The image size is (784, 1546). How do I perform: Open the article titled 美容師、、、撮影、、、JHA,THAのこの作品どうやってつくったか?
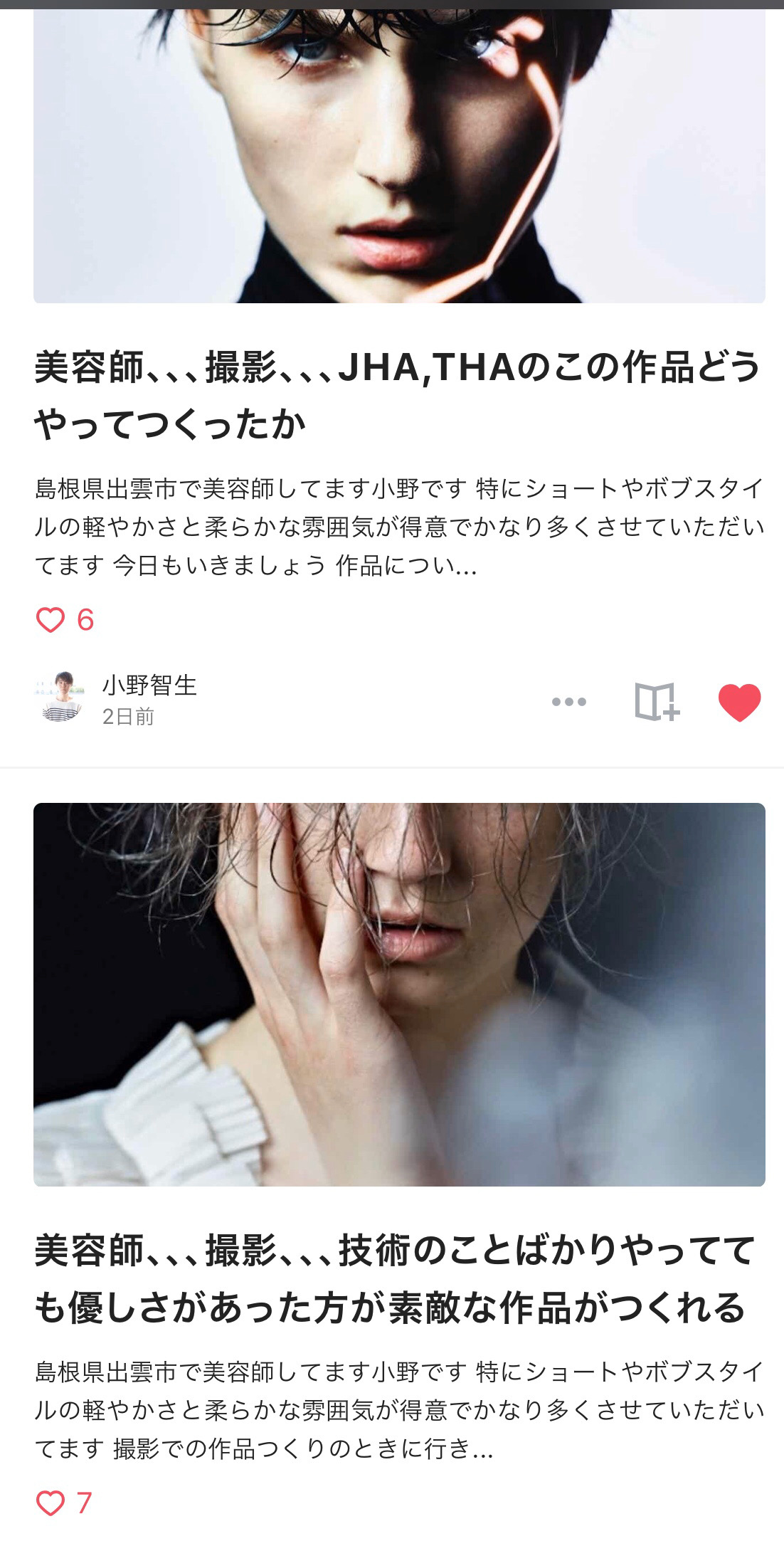398,395
